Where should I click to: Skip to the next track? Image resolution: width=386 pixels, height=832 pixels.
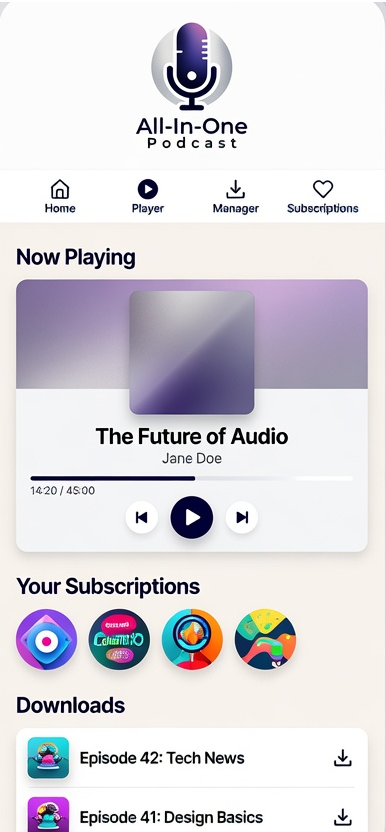click(x=242, y=517)
